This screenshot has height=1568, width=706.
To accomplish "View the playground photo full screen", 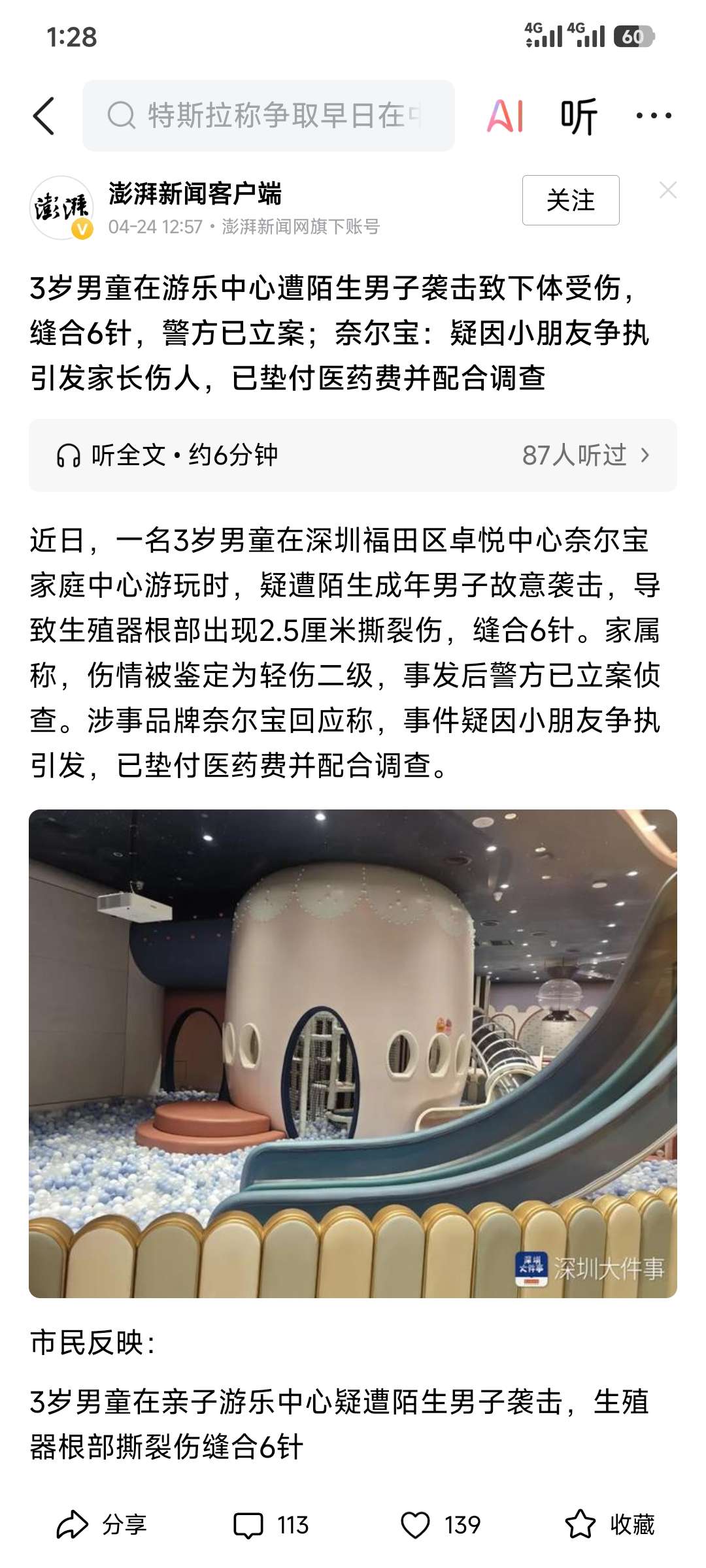I will [x=353, y=1053].
